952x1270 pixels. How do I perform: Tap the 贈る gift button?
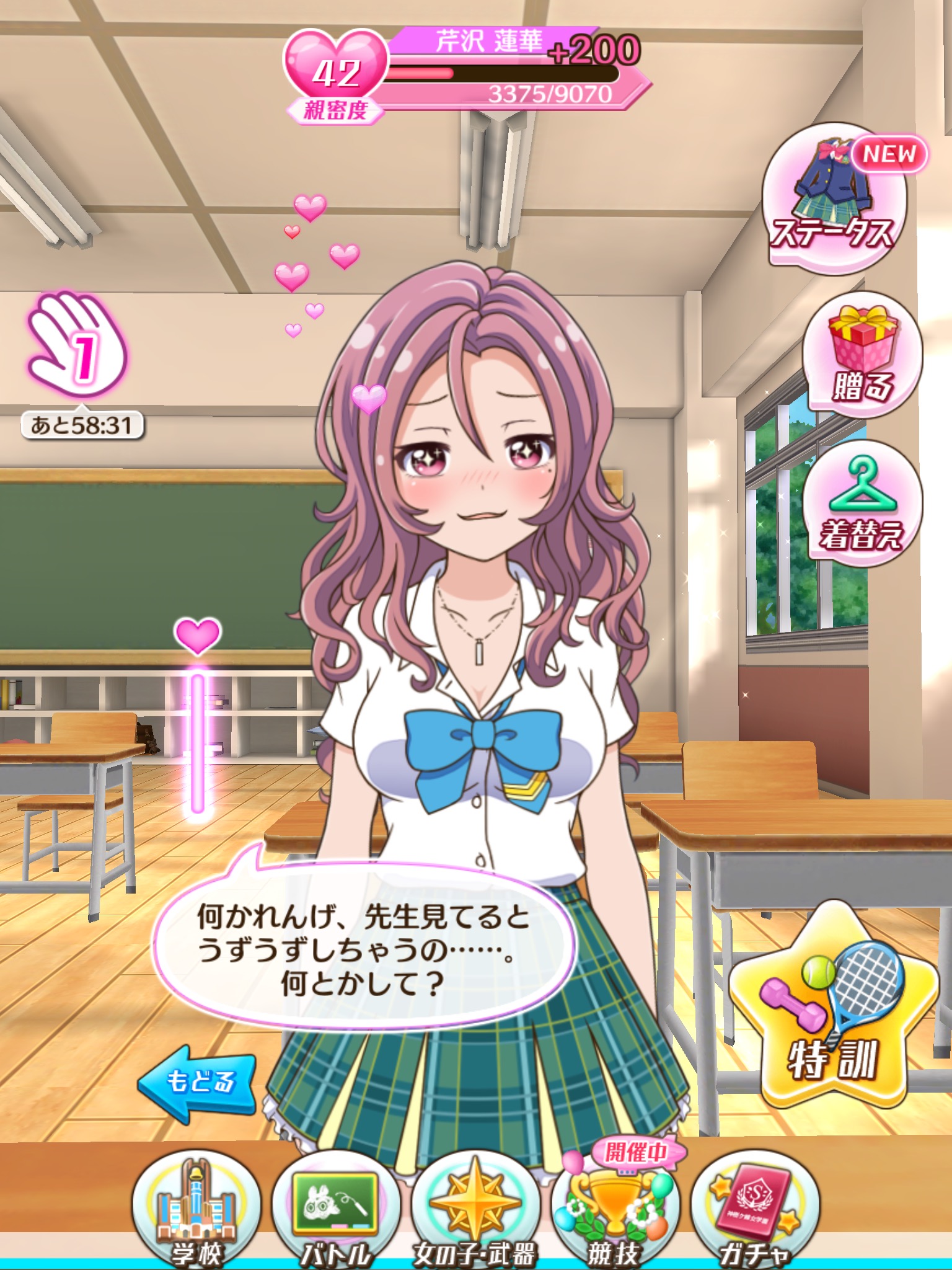coord(863,355)
